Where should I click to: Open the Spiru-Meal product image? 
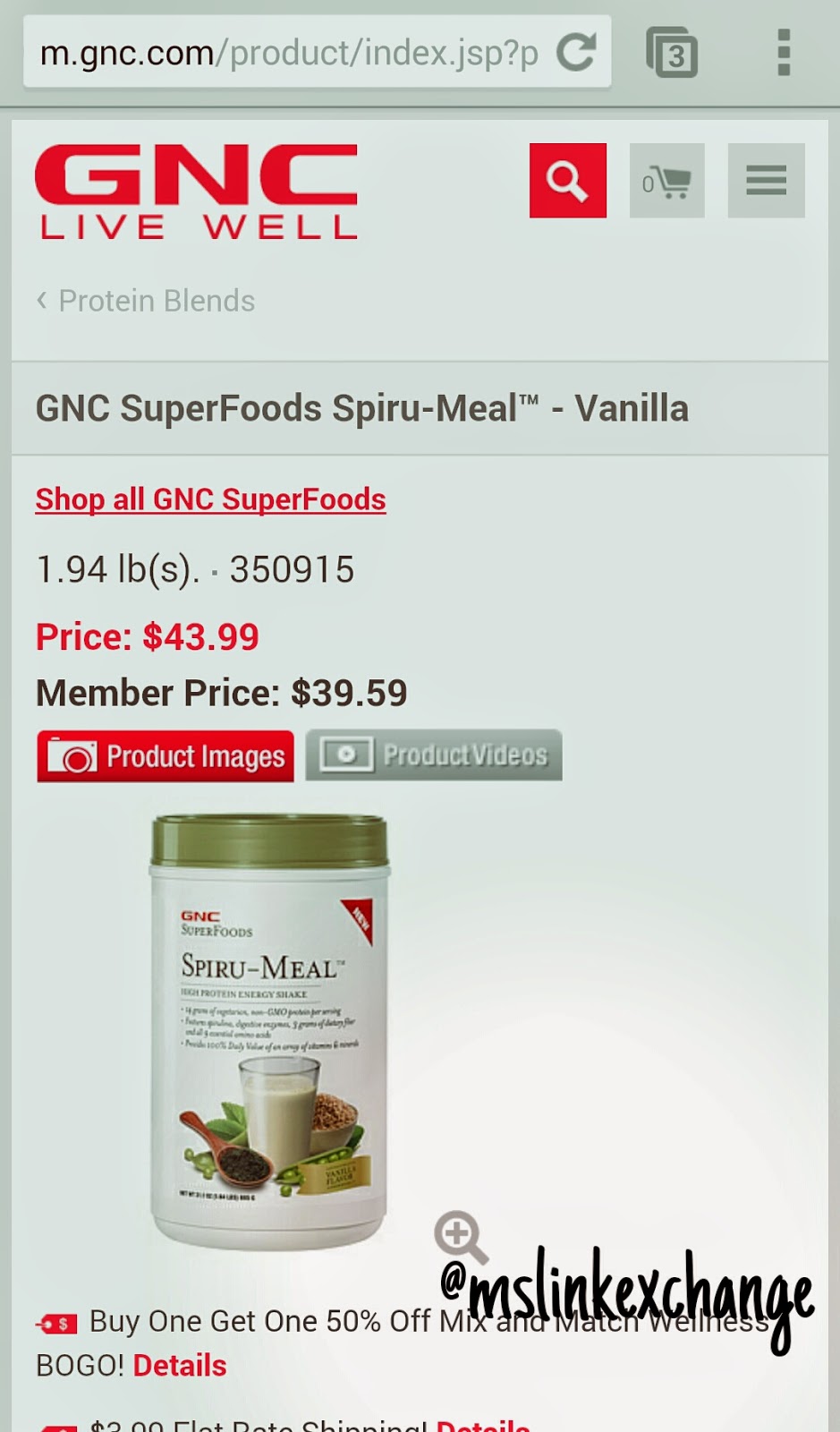click(268, 1029)
